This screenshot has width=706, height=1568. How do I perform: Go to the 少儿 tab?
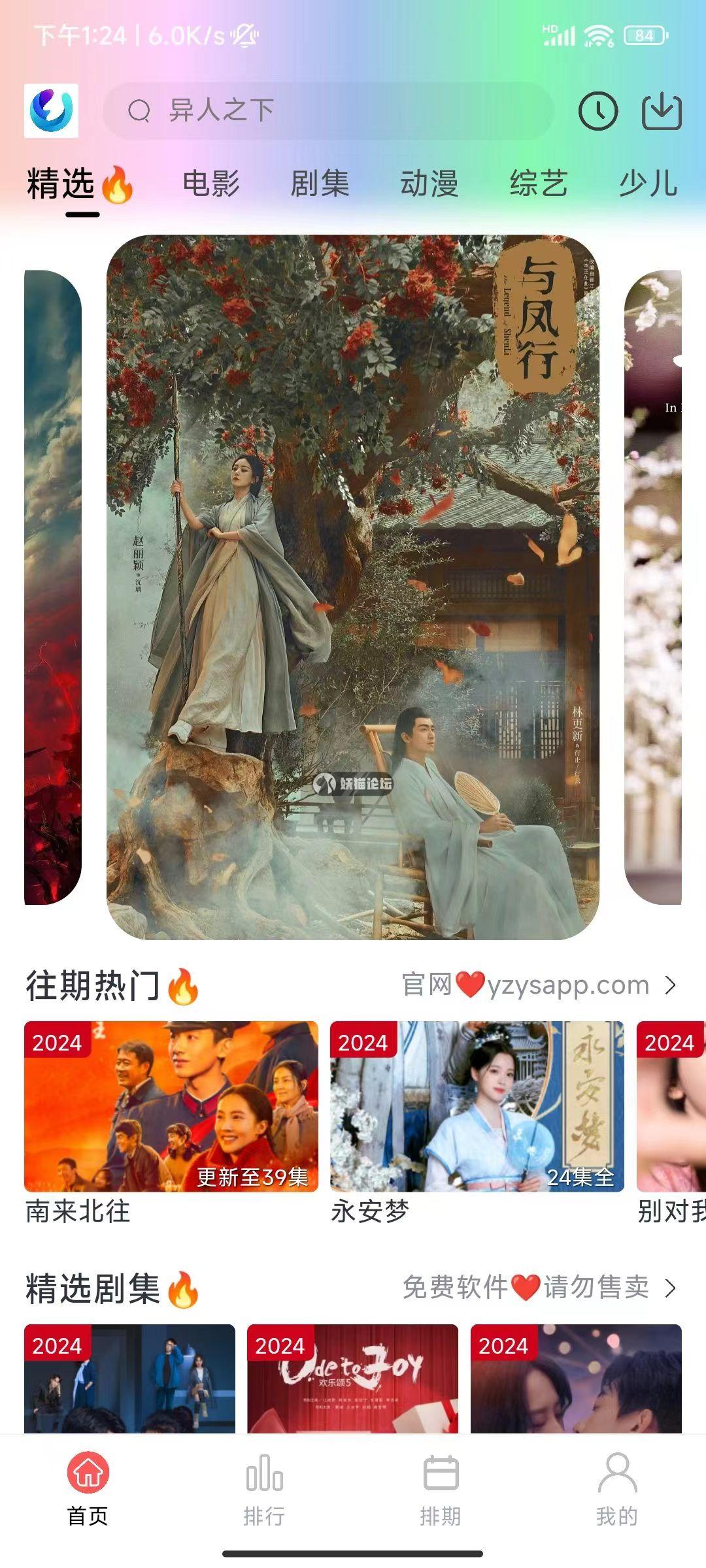(x=647, y=183)
